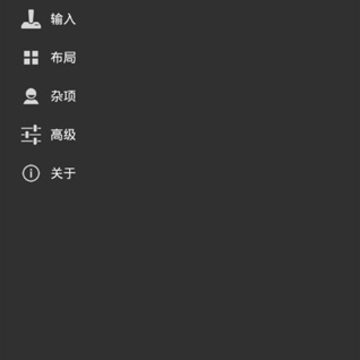Open the 高级 (Advanced) settings
The height and width of the screenshot is (360, 360).
coord(180,135)
